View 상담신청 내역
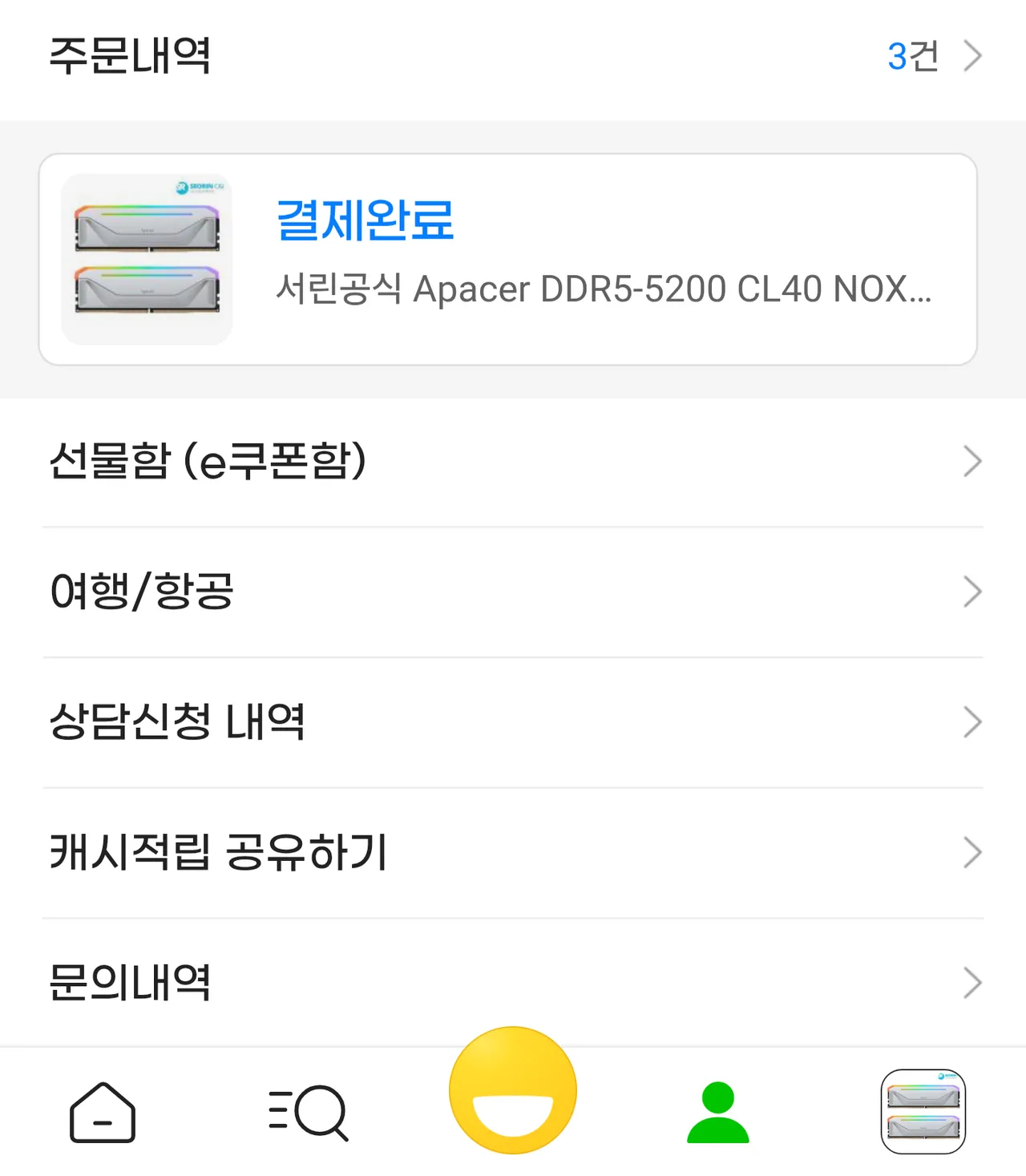The height and width of the screenshot is (1176, 1026). click(x=513, y=722)
